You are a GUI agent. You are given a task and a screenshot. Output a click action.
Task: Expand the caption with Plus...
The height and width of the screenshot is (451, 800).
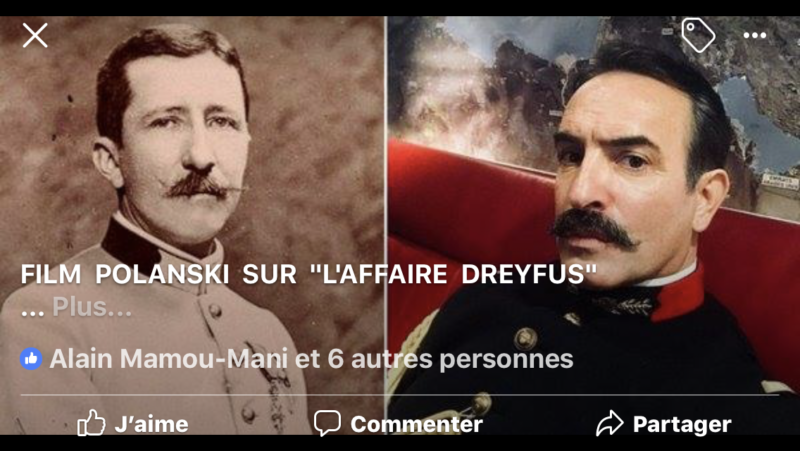91,309
